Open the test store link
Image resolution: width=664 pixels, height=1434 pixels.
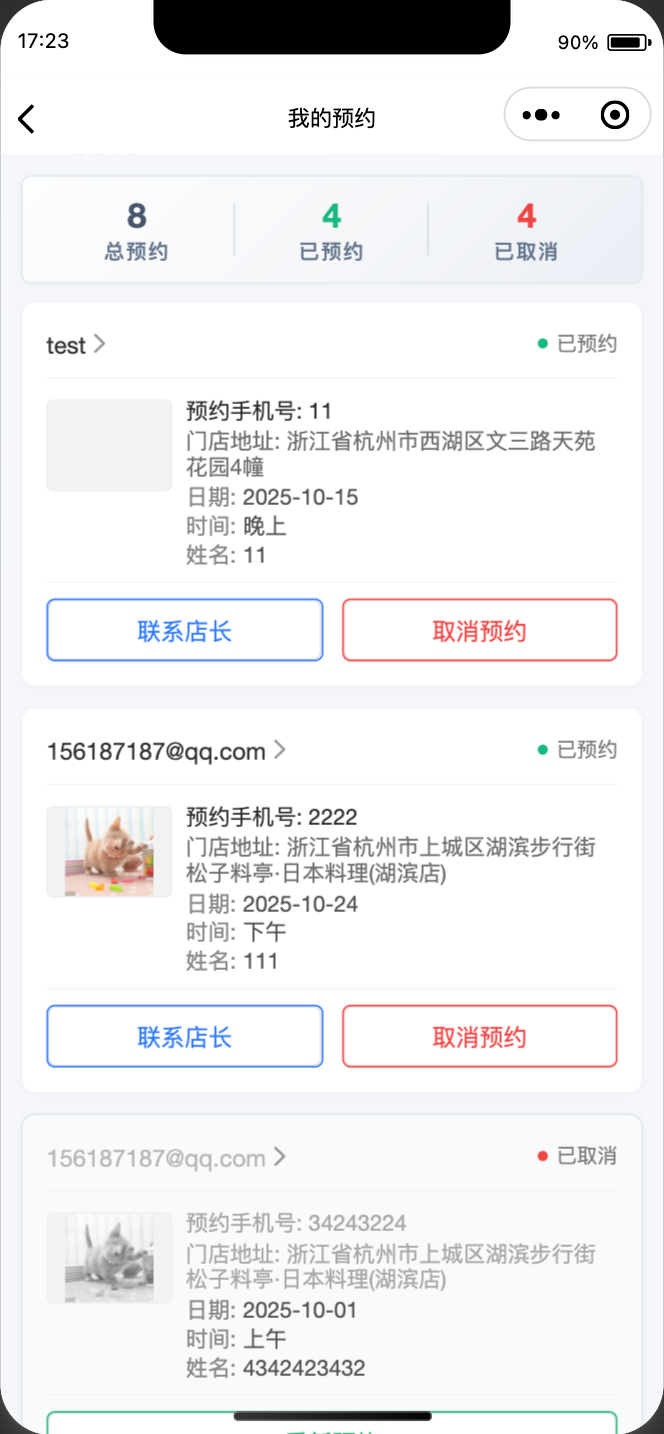click(75, 345)
